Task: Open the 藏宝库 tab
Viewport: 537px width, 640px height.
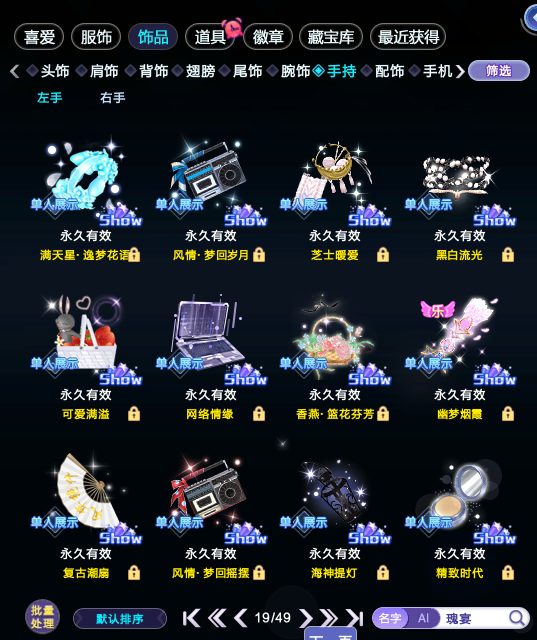Action: pos(331,37)
